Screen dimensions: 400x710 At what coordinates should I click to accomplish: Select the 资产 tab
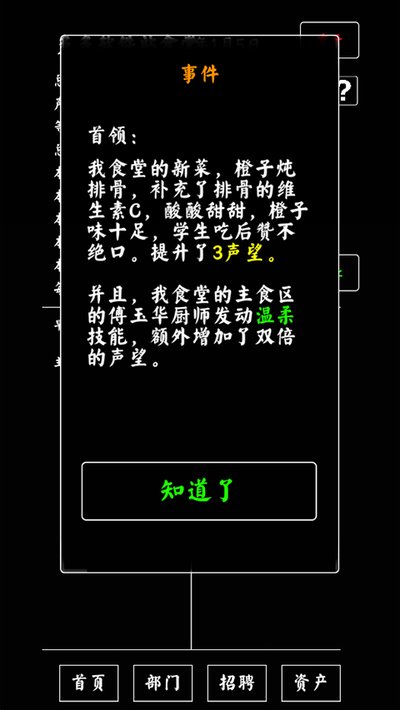(311, 682)
